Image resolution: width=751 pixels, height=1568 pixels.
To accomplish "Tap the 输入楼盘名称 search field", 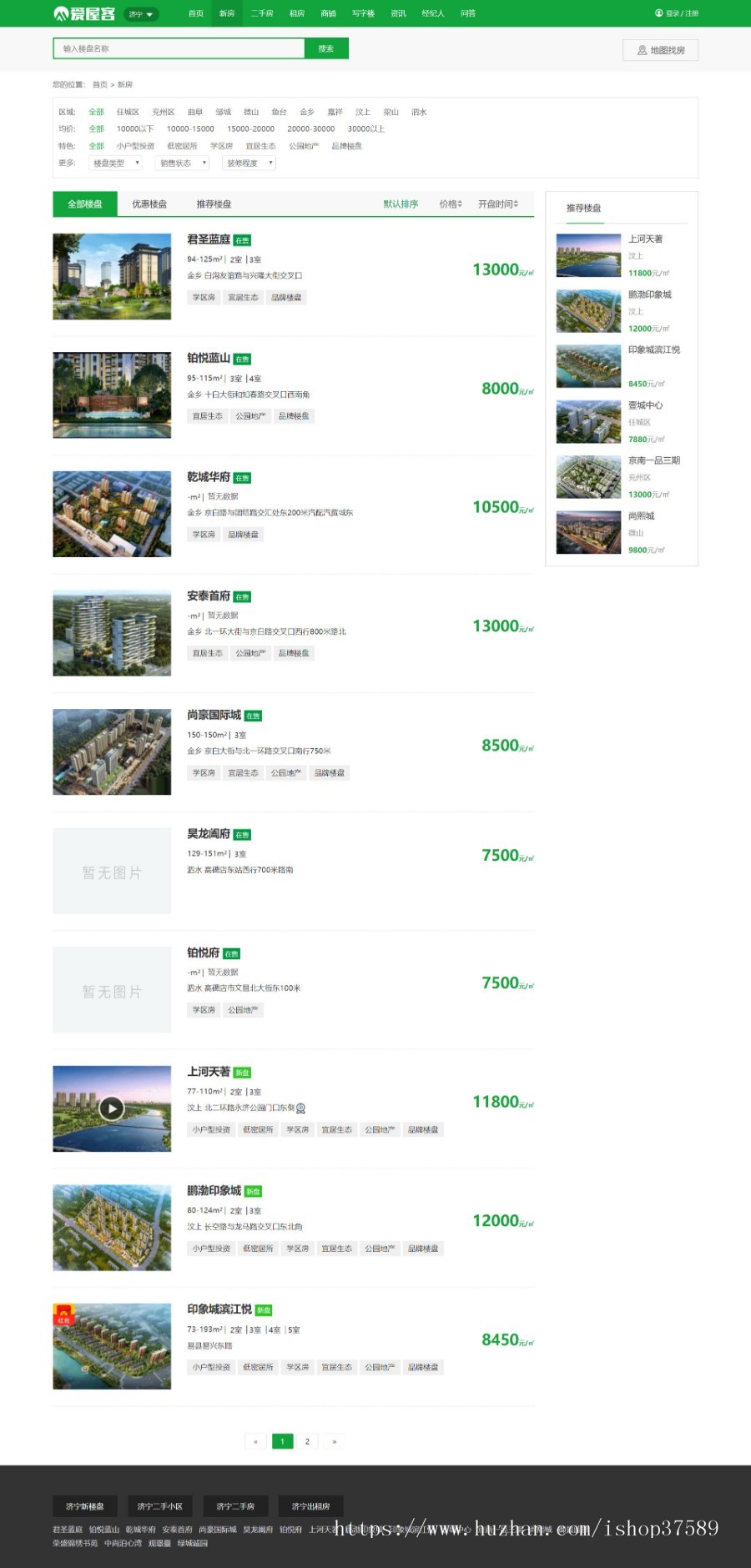I will [179, 48].
